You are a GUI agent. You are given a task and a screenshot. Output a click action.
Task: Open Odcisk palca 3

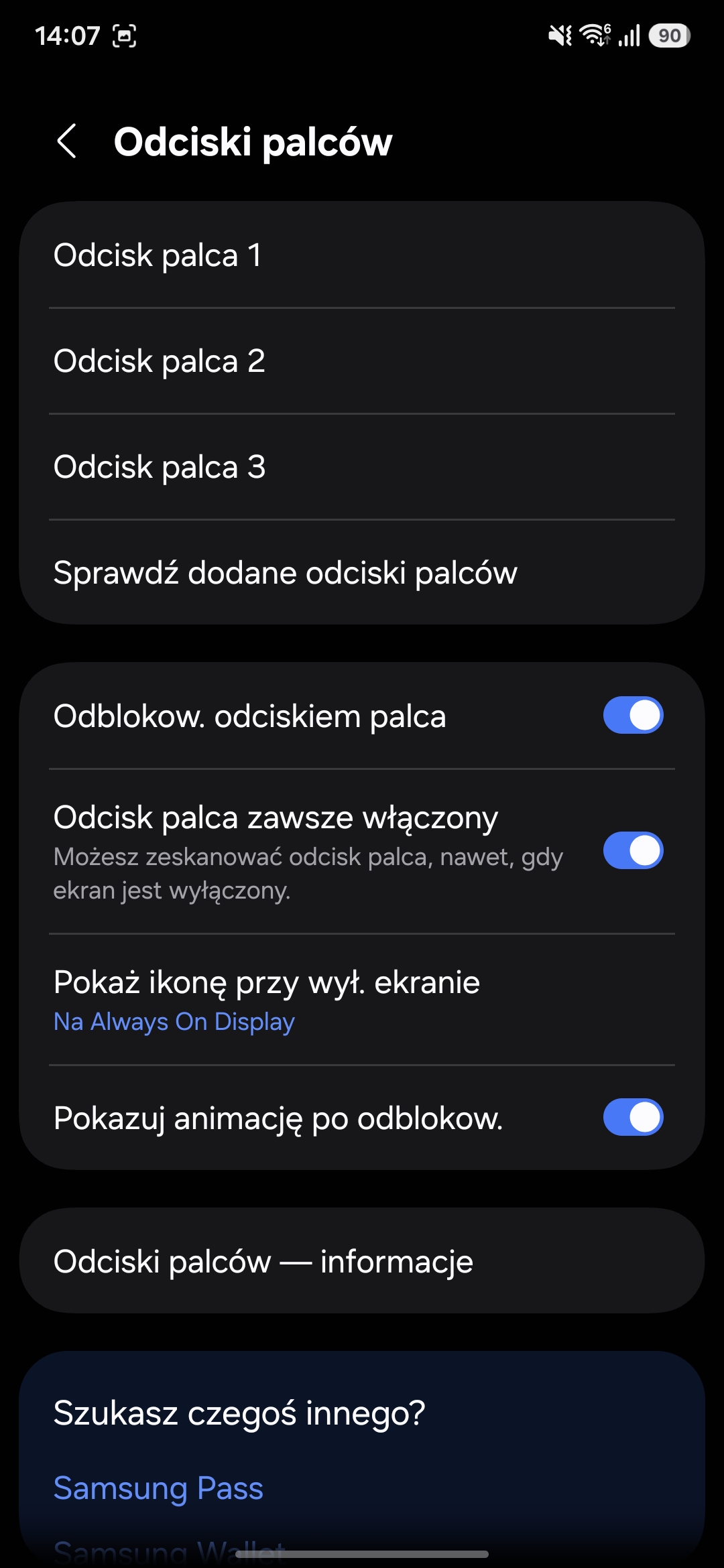tap(362, 467)
